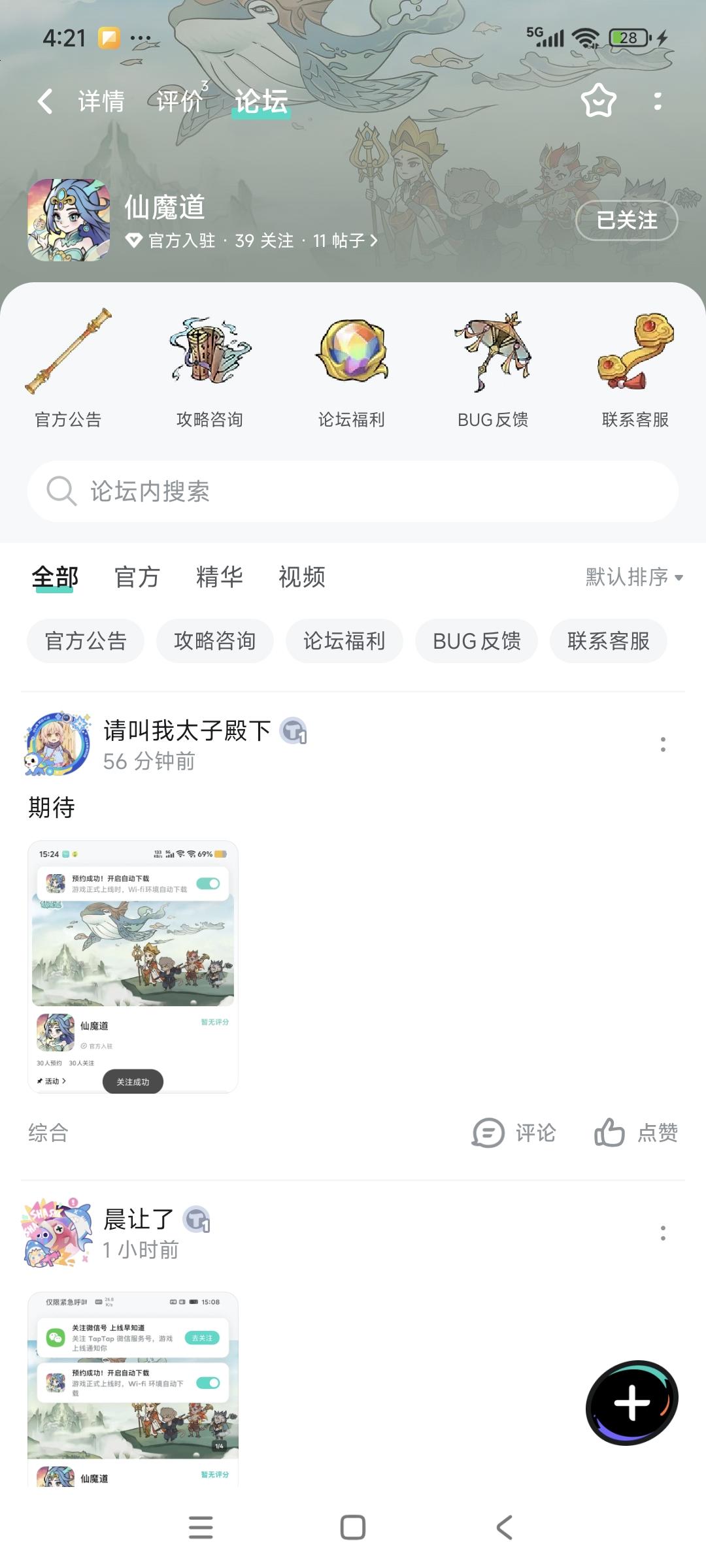706x1568 pixels.
Task: Tap the 官方公告 filter chip
Action: (x=85, y=641)
